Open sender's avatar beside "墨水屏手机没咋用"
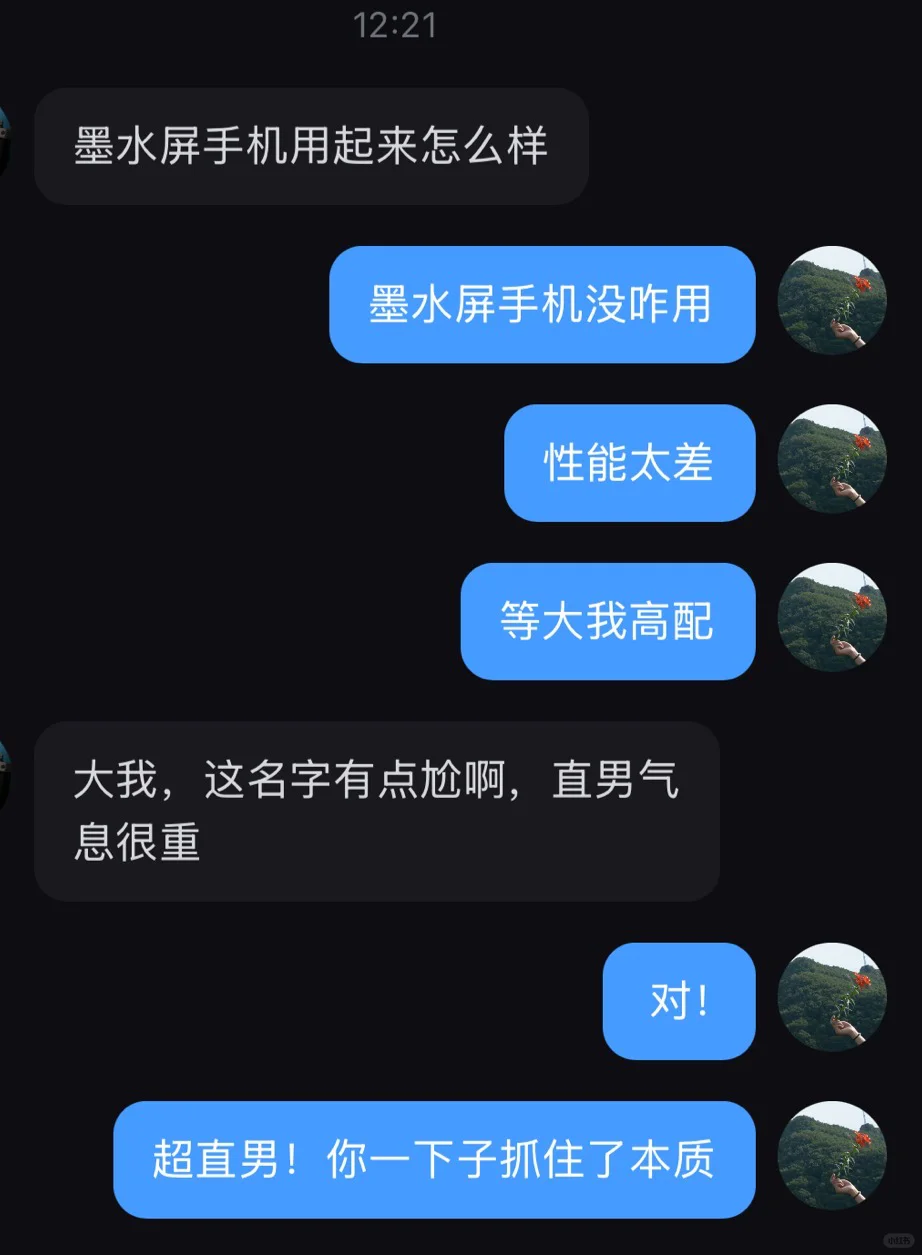Screen dimensions: 922x1255 tap(832, 301)
